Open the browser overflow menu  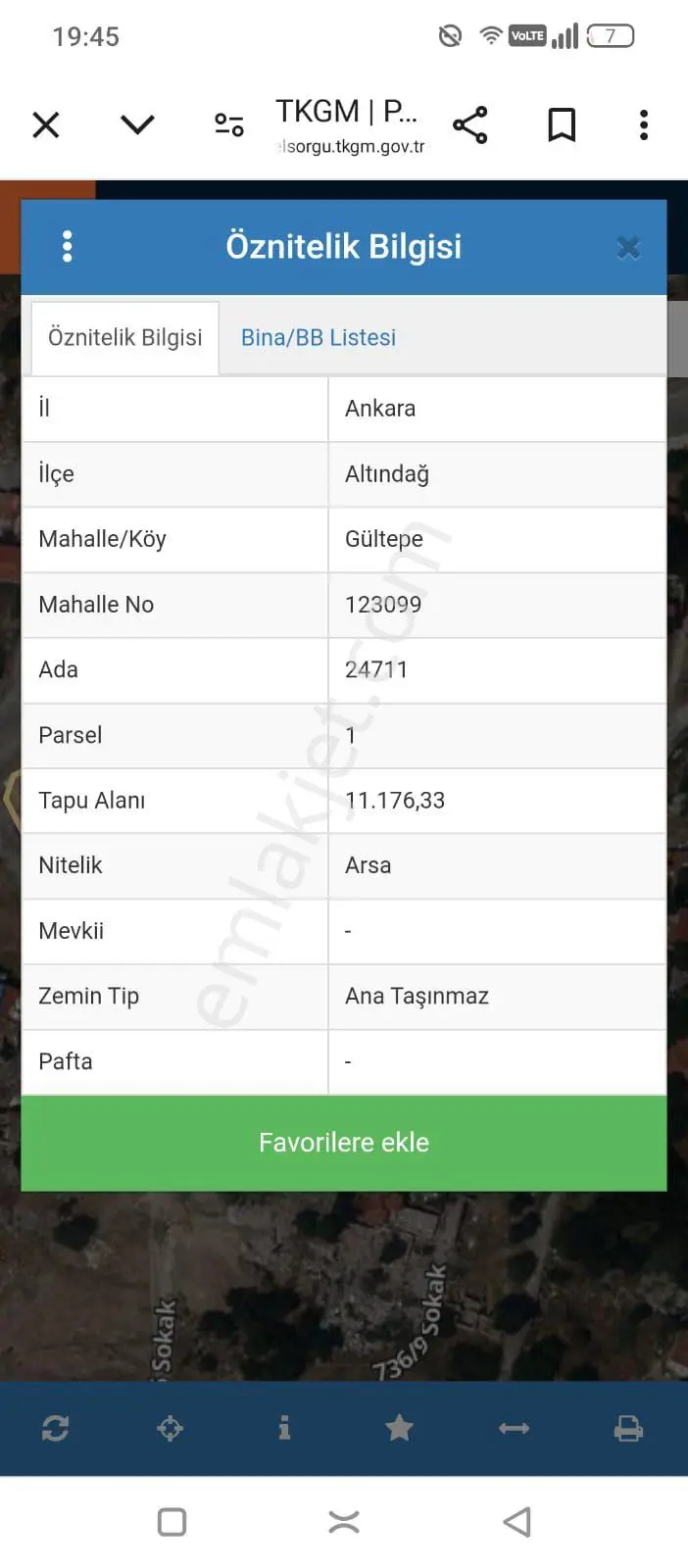tap(644, 125)
